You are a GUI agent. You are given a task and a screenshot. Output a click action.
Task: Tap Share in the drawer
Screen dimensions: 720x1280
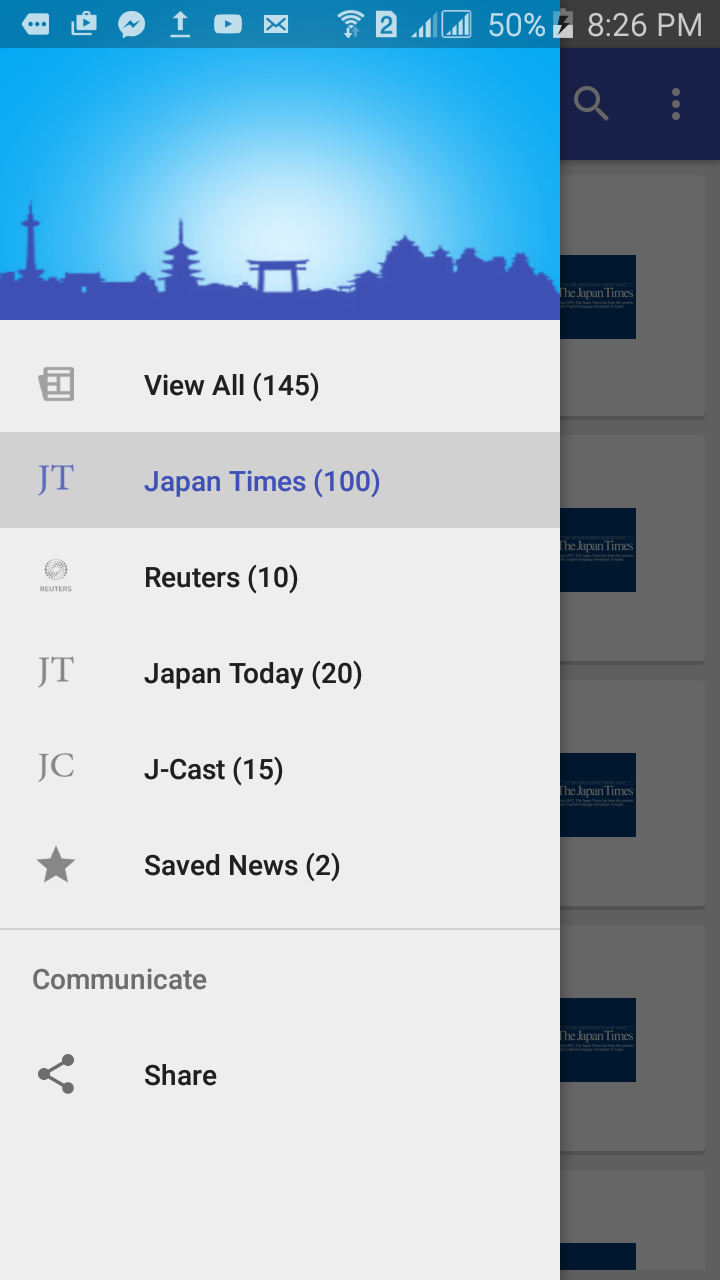[x=180, y=1075]
